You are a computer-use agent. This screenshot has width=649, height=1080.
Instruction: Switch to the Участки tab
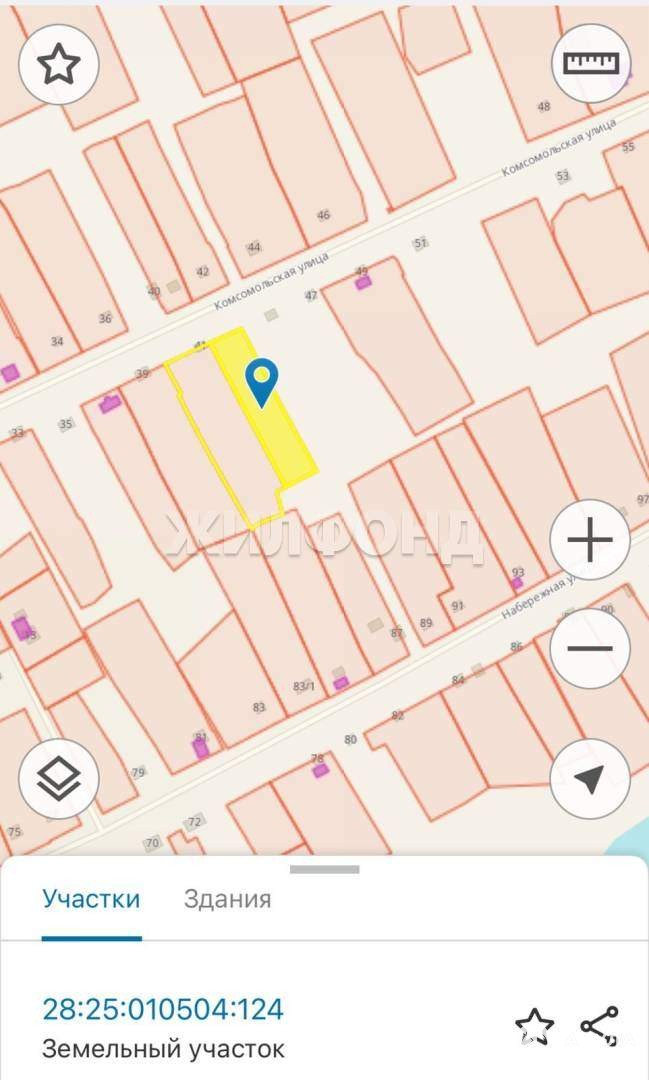coord(91,899)
